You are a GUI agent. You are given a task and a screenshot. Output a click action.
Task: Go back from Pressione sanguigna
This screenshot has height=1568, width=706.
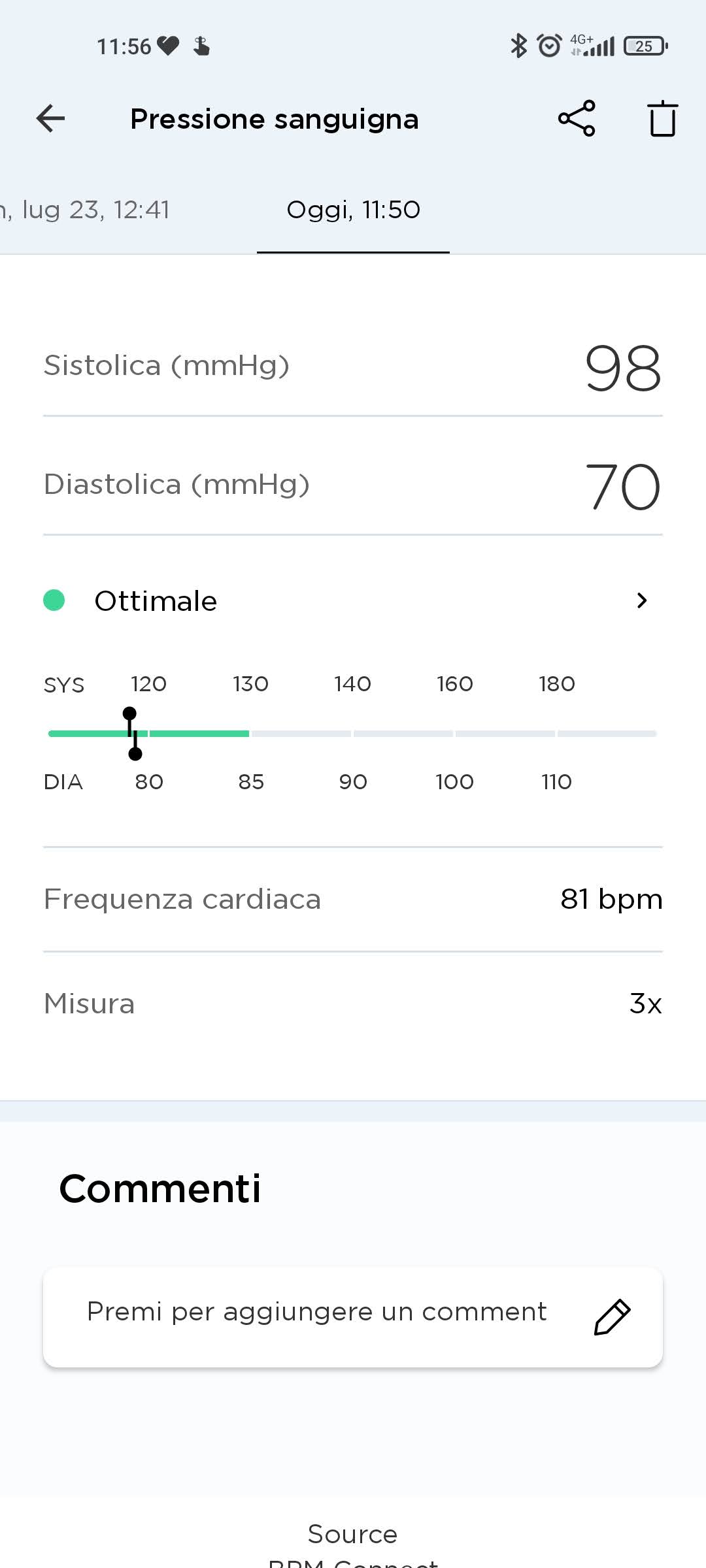[50, 118]
